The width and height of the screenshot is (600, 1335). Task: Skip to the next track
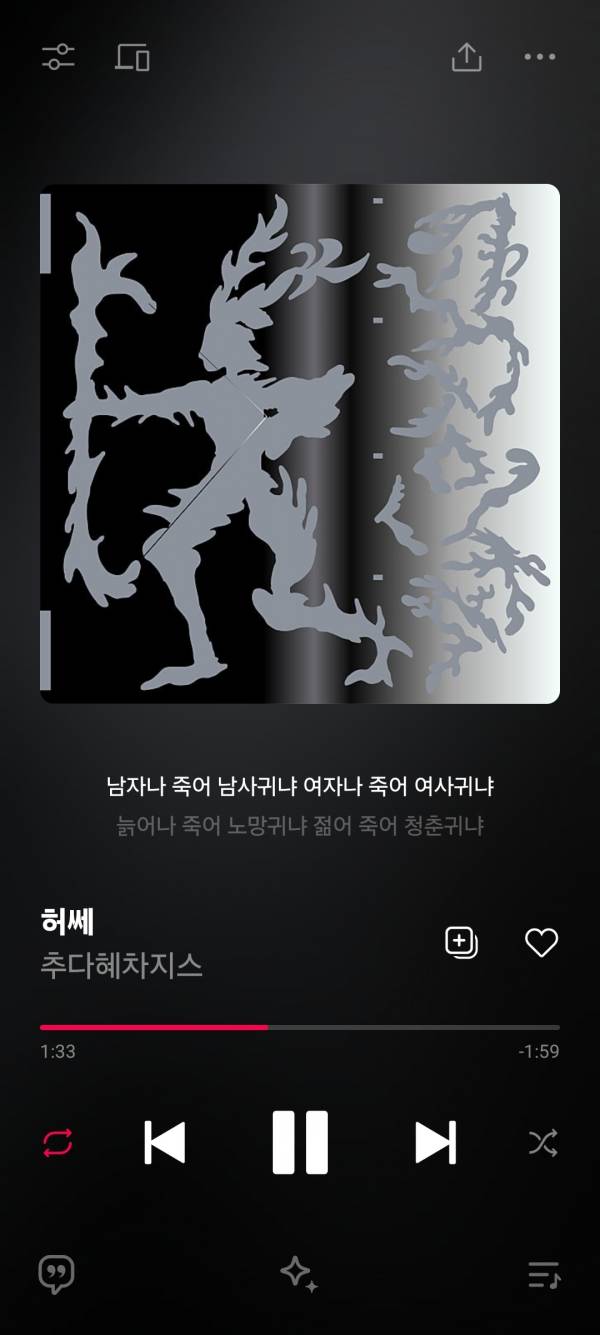(x=435, y=1142)
